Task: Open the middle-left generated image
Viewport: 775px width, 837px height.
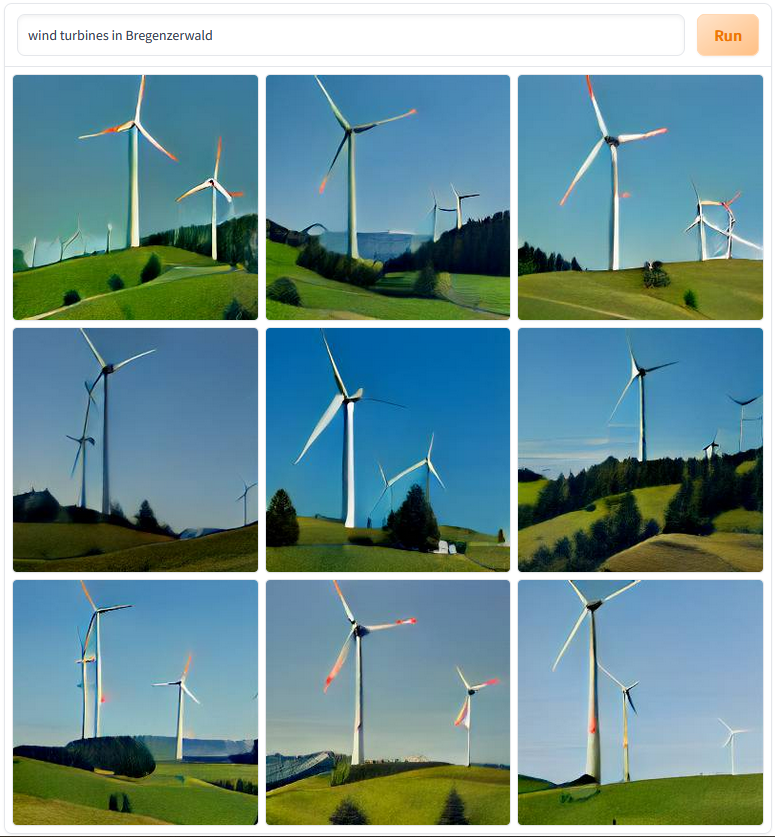Action: pos(135,450)
